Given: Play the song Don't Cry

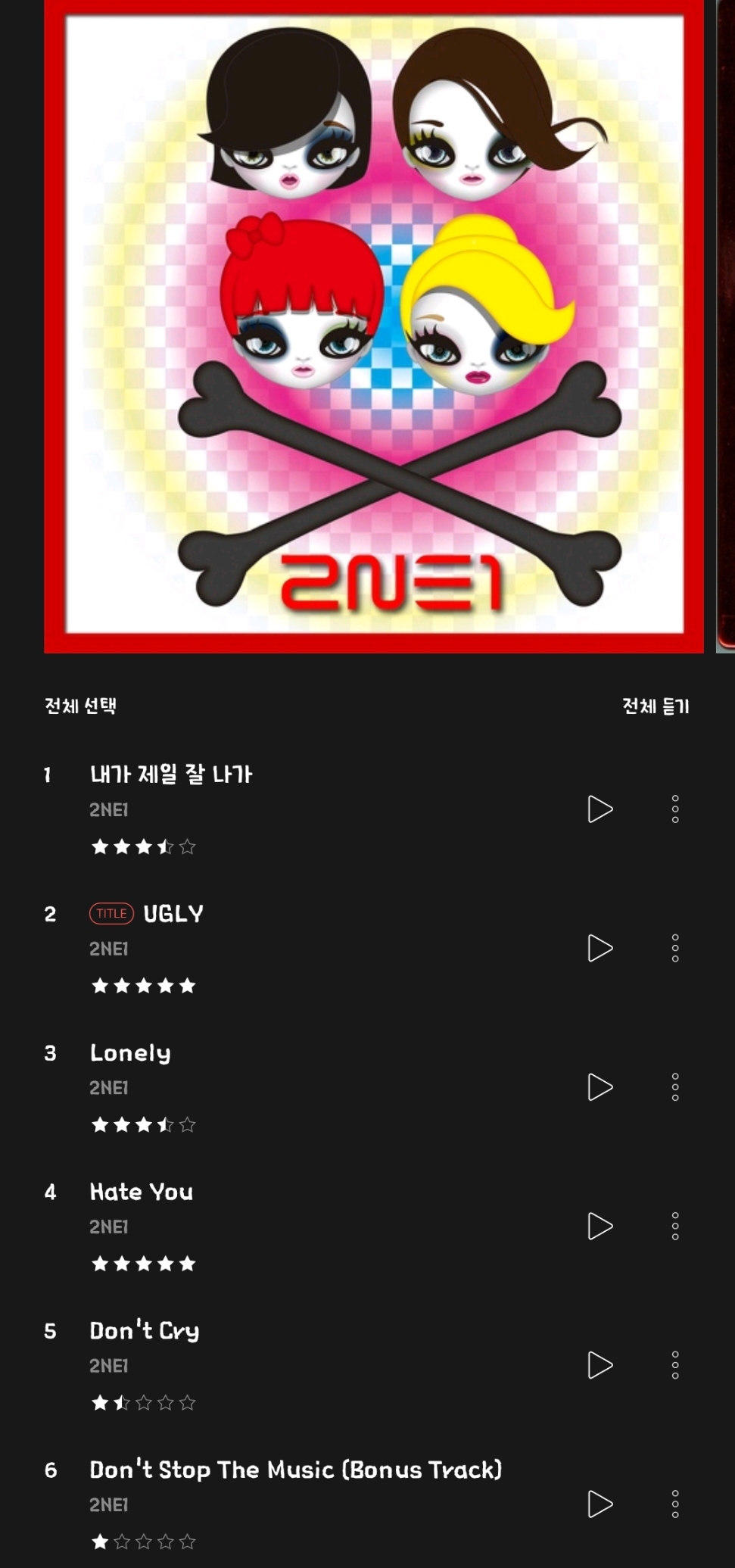Looking at the screenshot, I should click(x=600, y=1364).
